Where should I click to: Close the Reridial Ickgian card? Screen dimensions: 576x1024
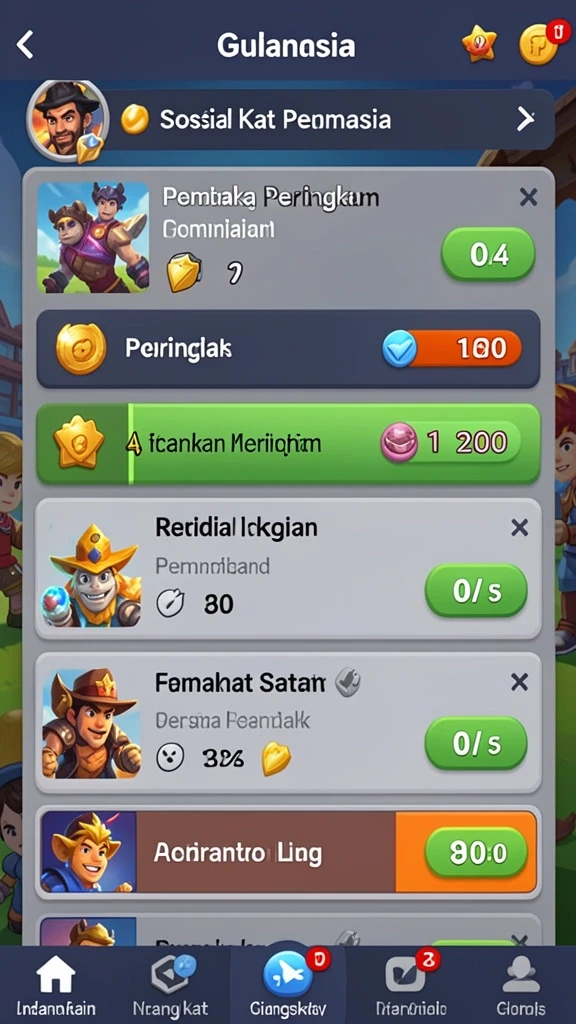click(520, 528)
